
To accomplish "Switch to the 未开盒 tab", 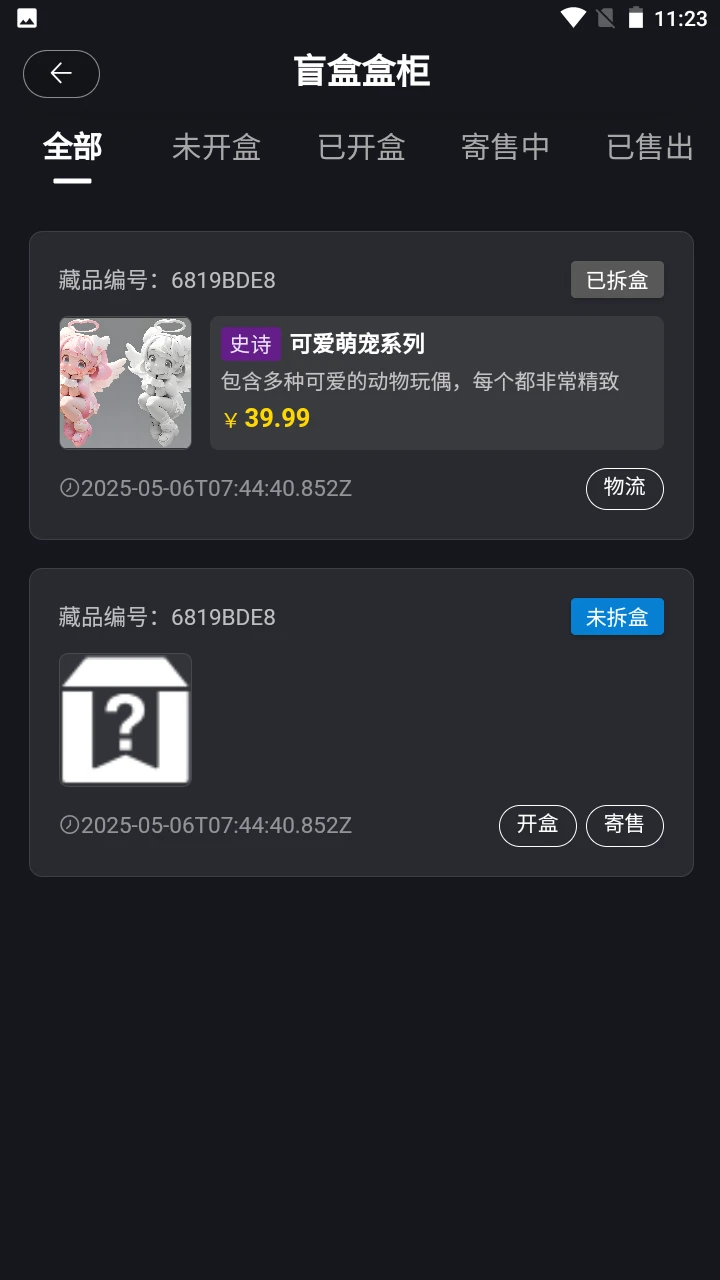I will 217,147.
